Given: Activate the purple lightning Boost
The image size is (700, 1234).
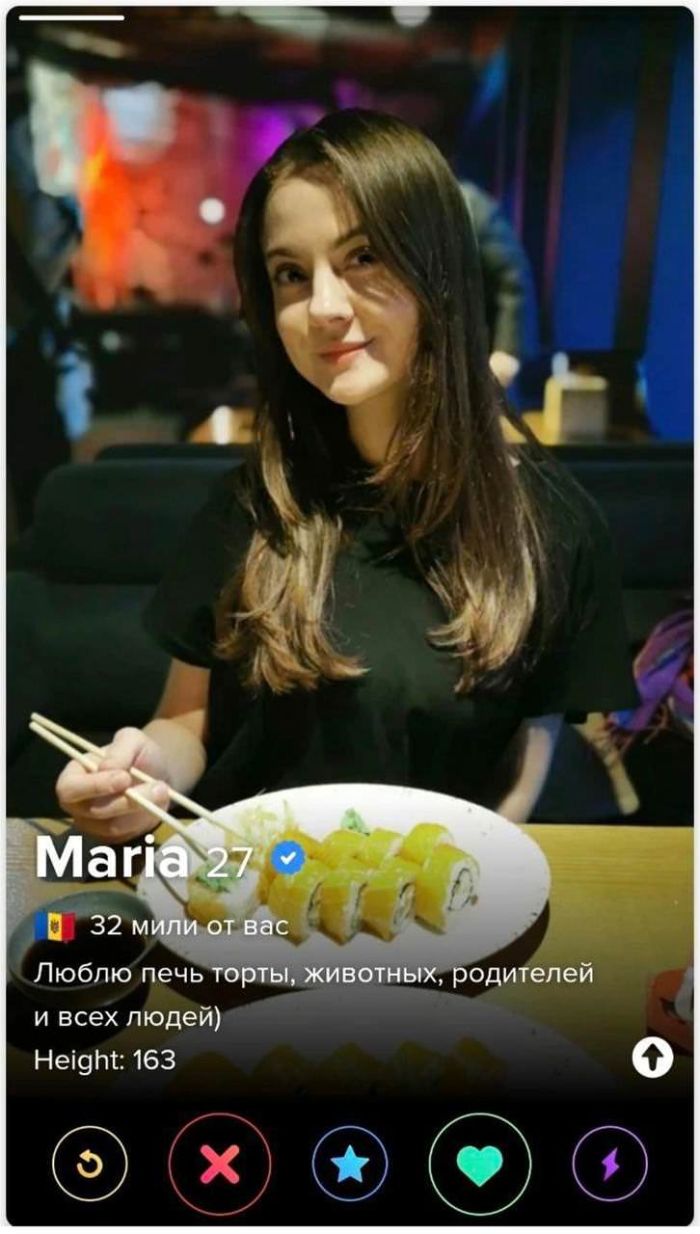Looking at the screenshot, I should [610, 1163].
